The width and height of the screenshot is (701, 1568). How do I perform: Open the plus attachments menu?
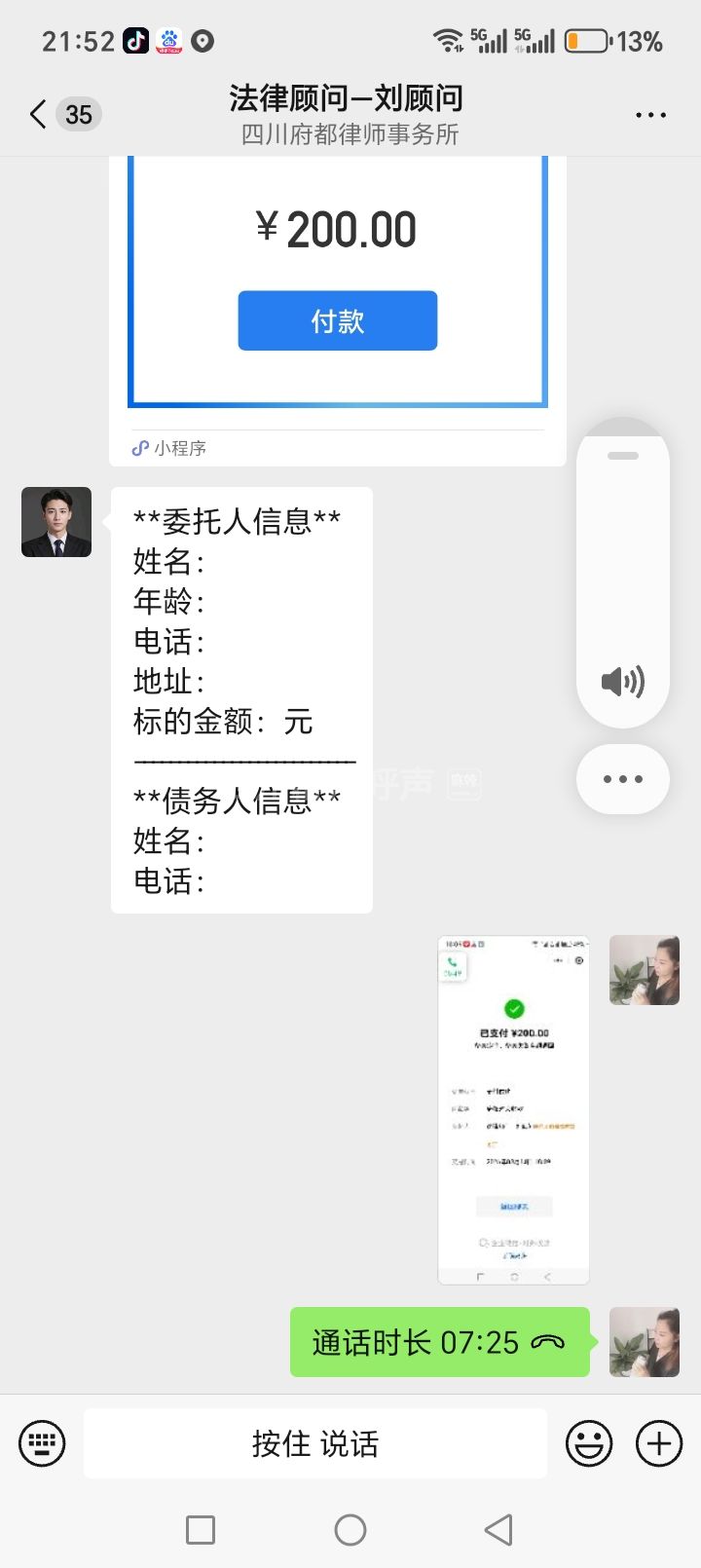click(x=659, y=1443)
